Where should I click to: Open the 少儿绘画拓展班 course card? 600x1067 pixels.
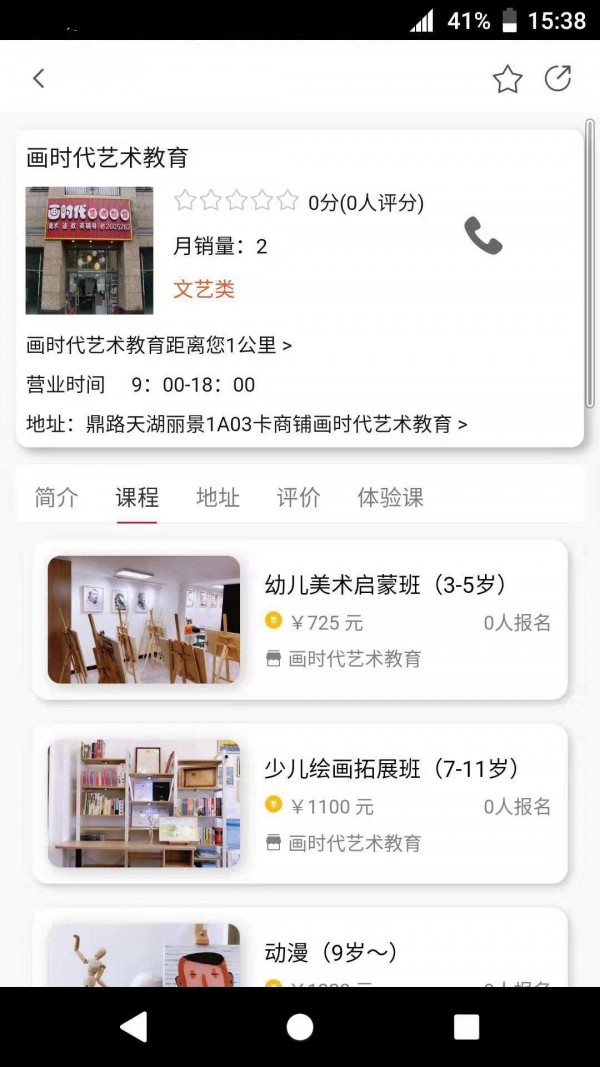tap(300, 804)
